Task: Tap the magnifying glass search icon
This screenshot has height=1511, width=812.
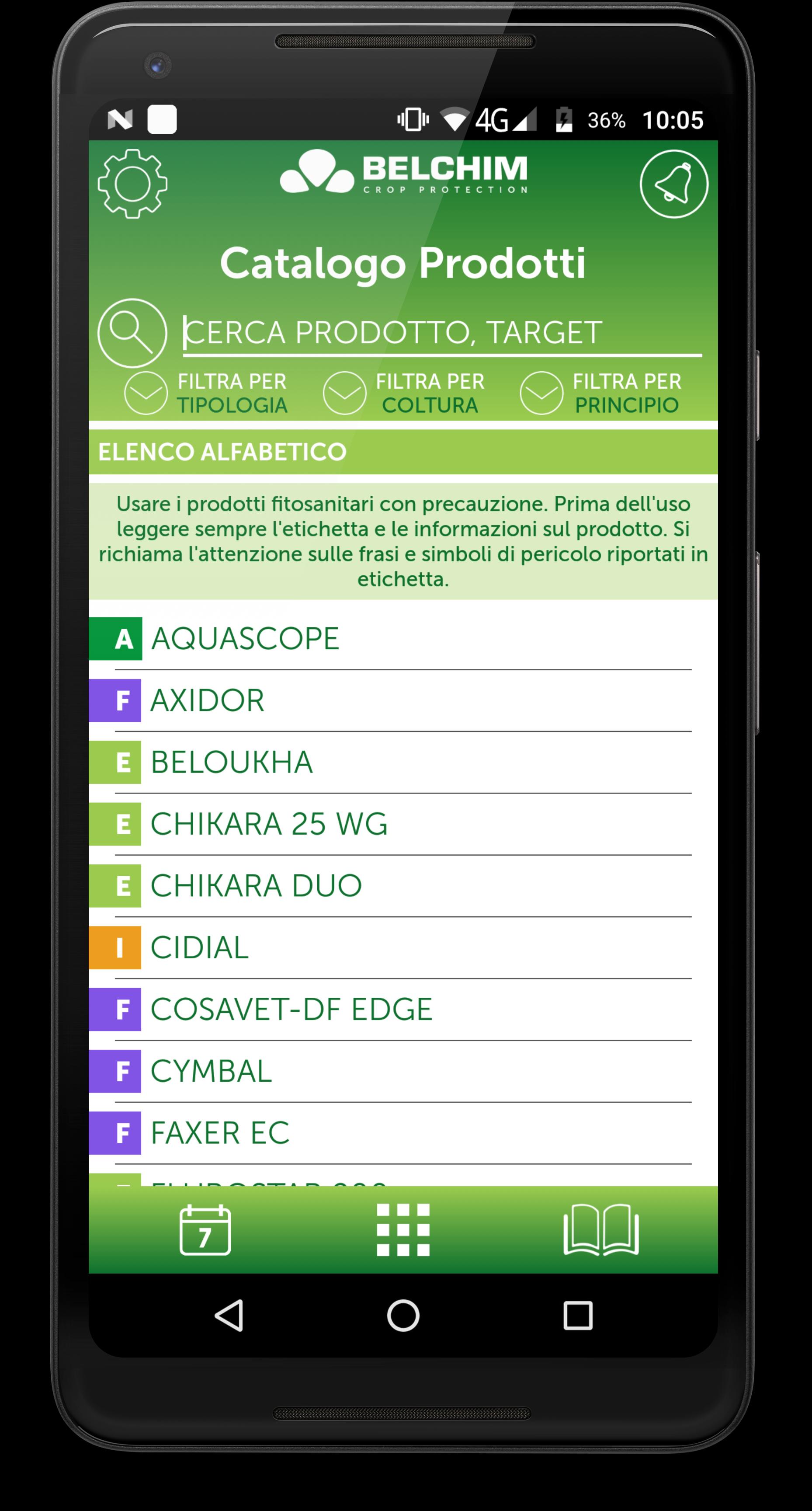Action: click(132, 333)
